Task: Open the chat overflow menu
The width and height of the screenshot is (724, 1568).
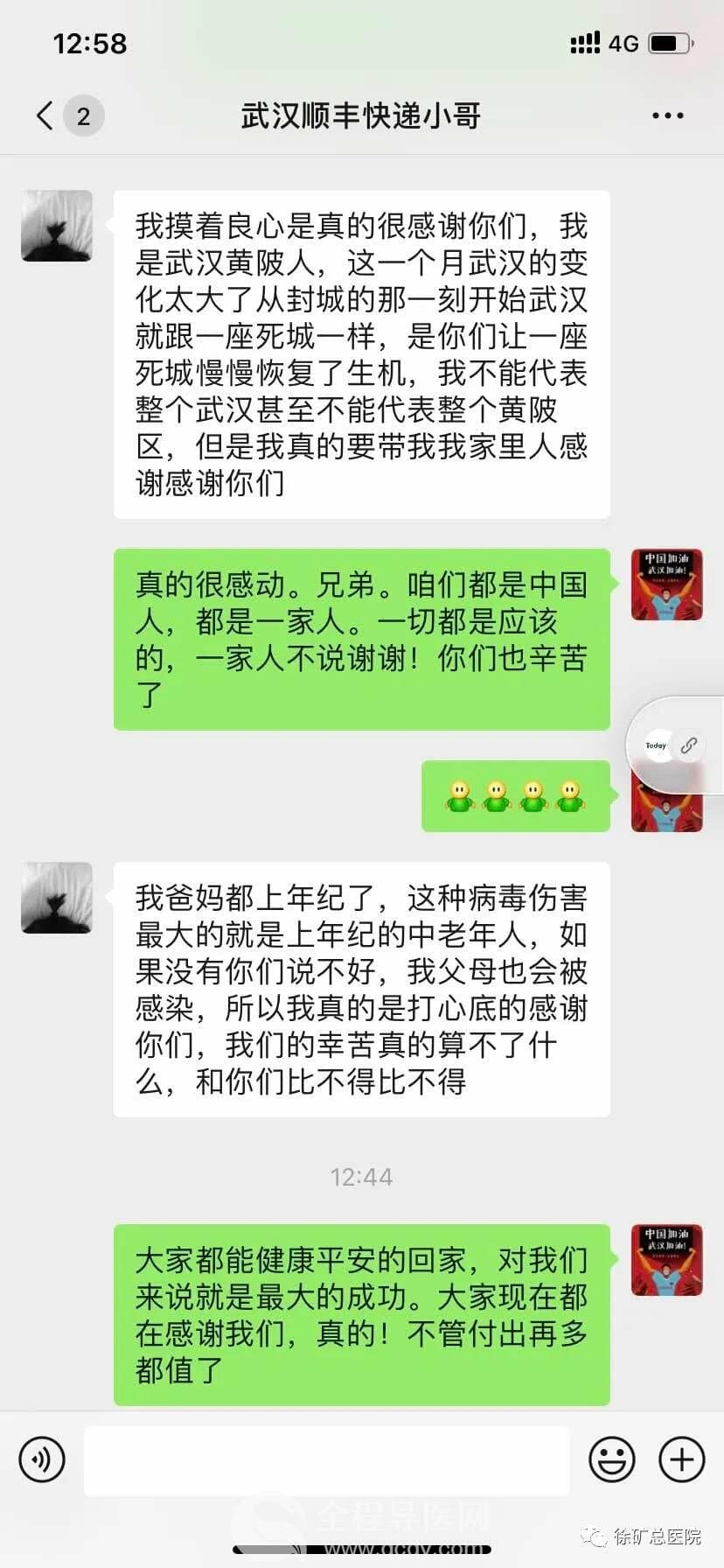Action: pos(667,115)
